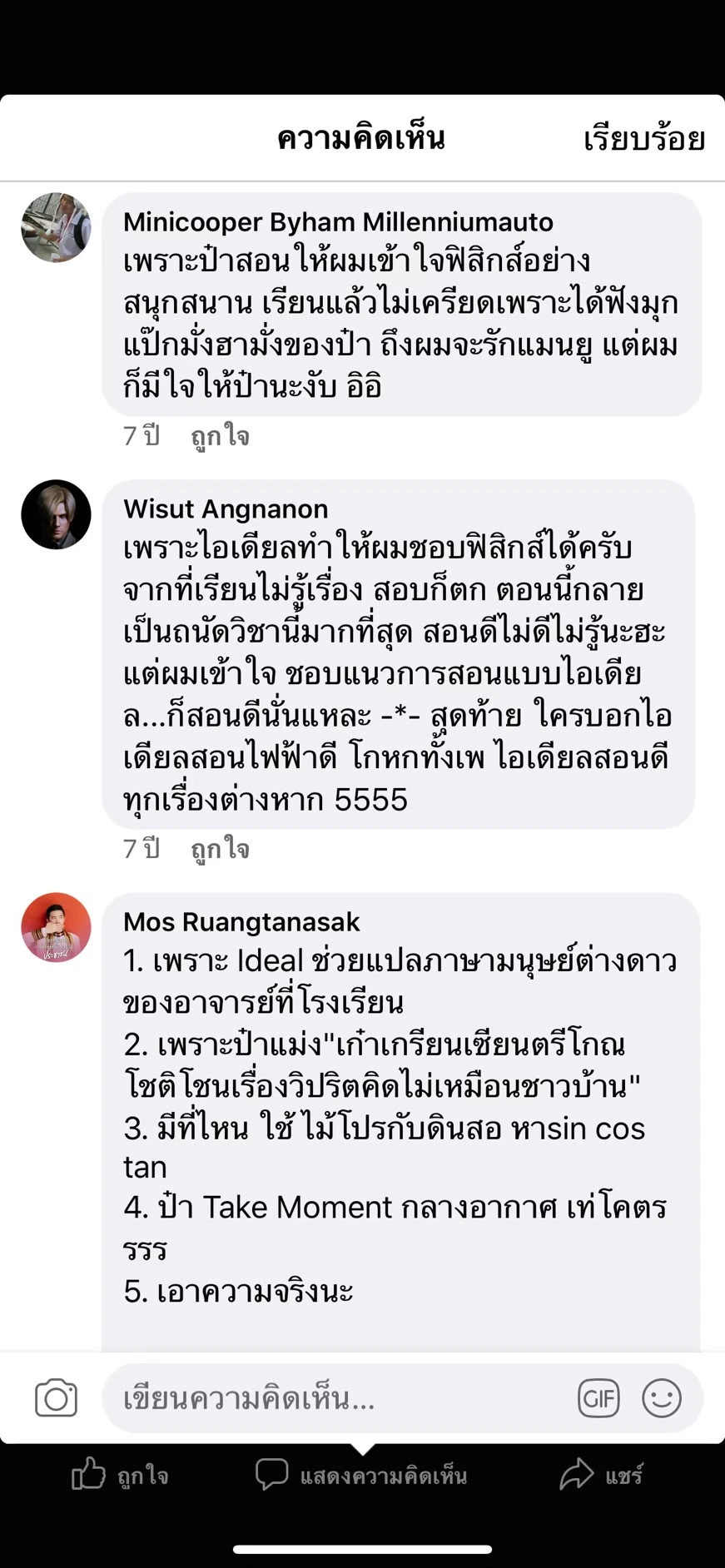Open the GIF picker

598,1397
